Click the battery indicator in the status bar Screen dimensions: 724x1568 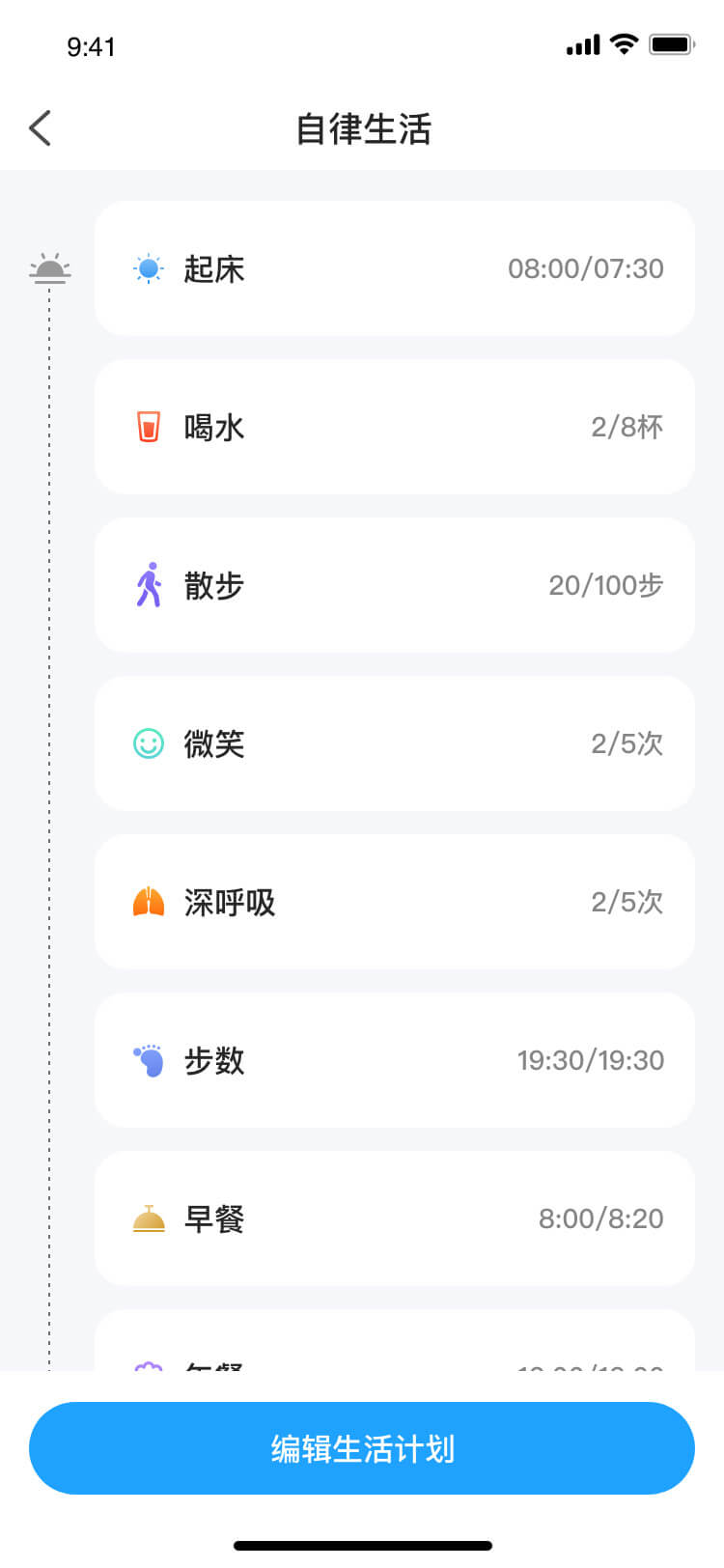point(672,43)
